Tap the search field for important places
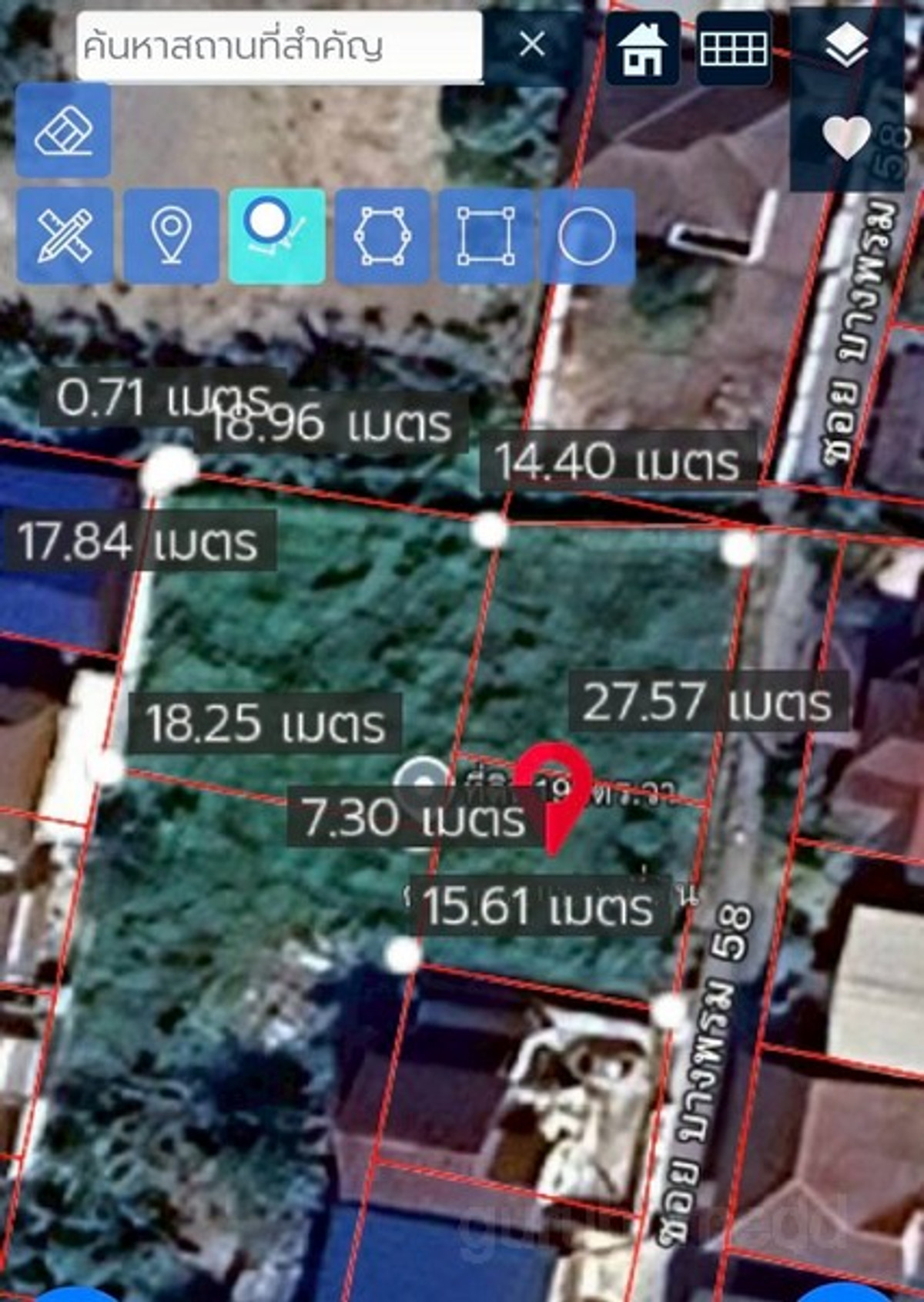Image resolution: width=924 pixels, height=1302 pixels. coord(279,46)
